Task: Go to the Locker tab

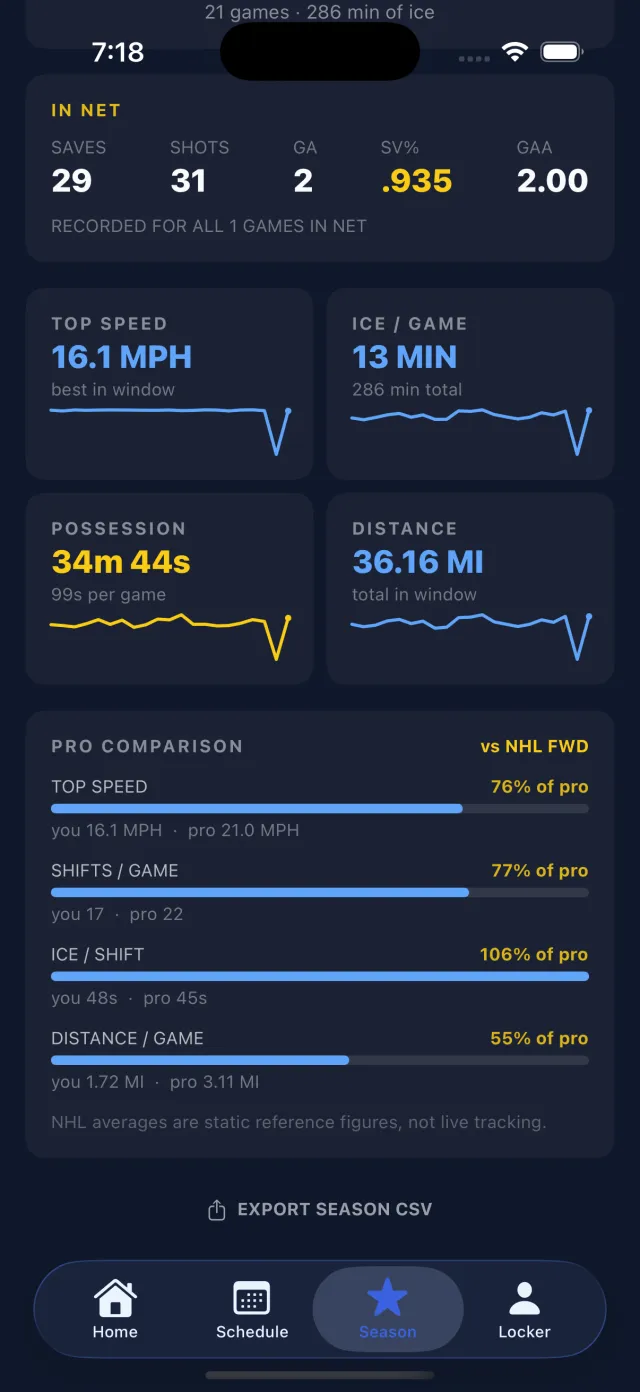Action: (525, 1309)
